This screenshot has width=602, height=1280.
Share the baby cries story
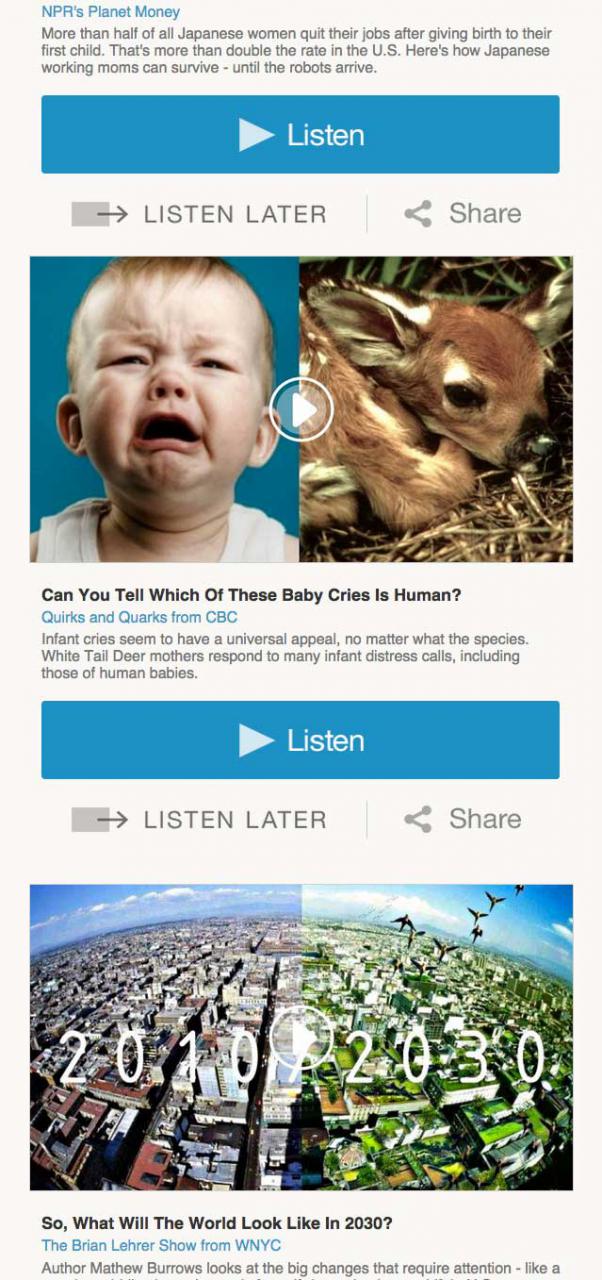click(x=462, y=819)
